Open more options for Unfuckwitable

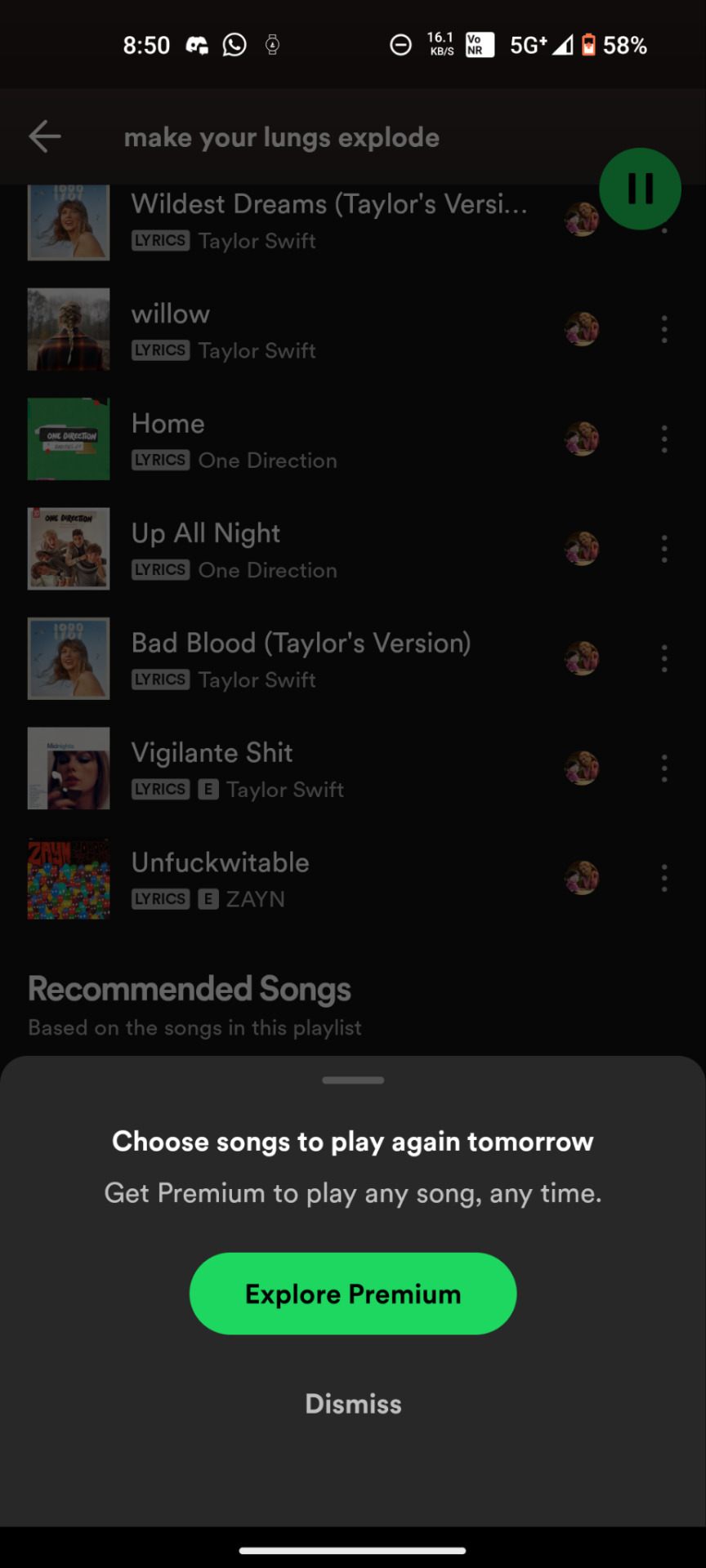[664, 879]
